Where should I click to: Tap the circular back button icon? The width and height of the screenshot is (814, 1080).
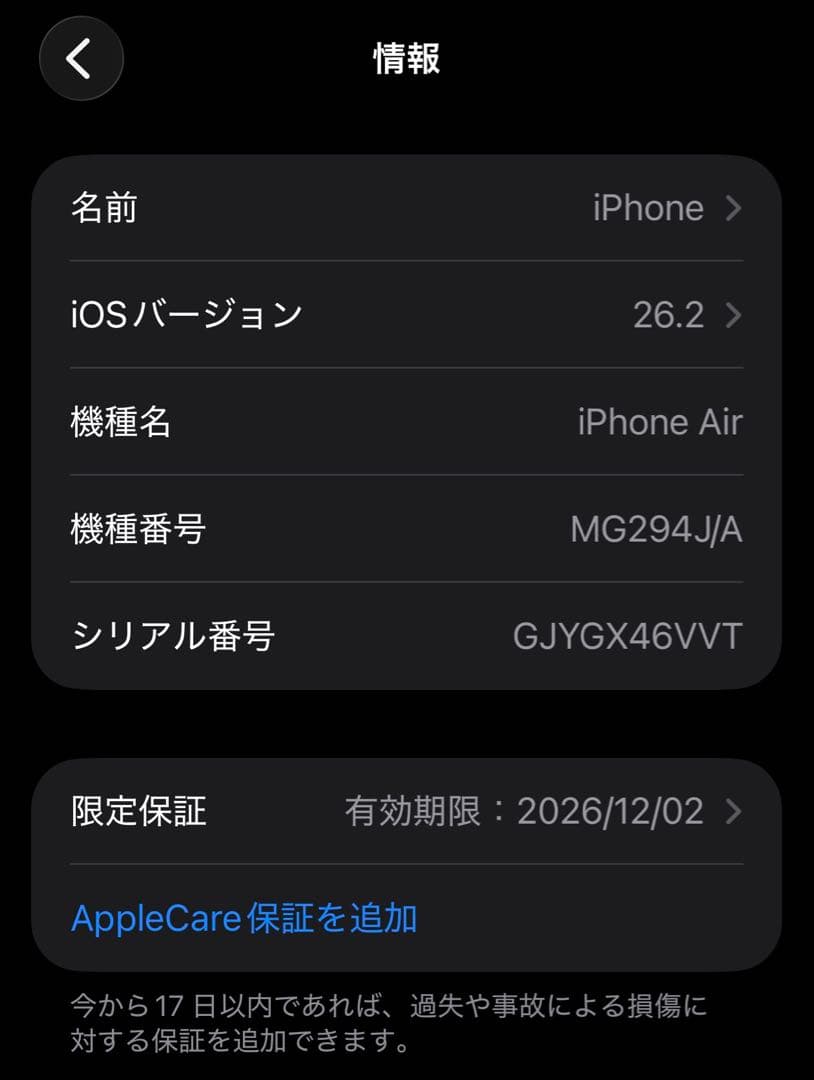coord(81,59)
